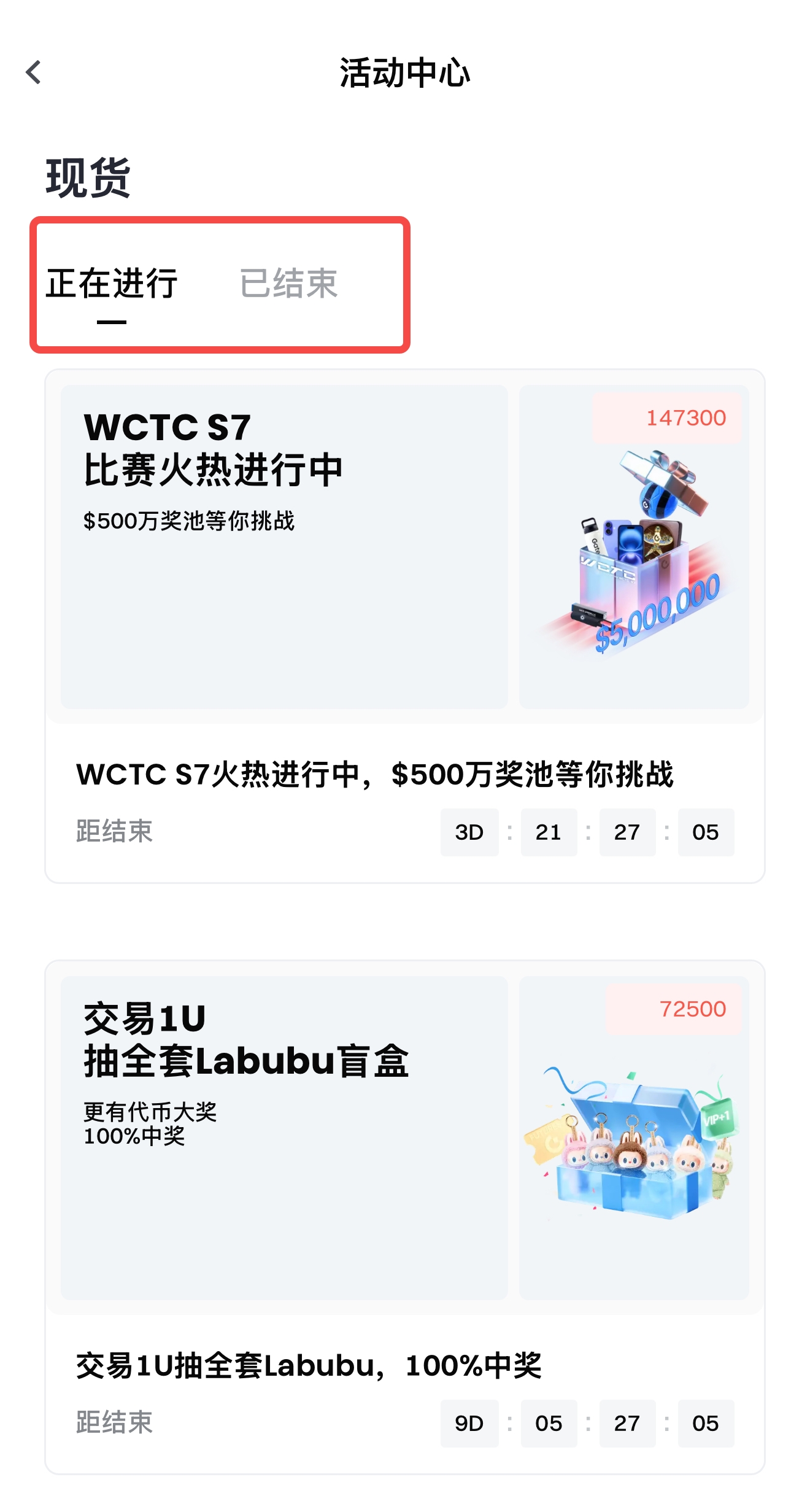The height and width of the screenshot is (1512, 810).
Task: Switch to the 已结束 tab
Action: [x=288, y=284]
